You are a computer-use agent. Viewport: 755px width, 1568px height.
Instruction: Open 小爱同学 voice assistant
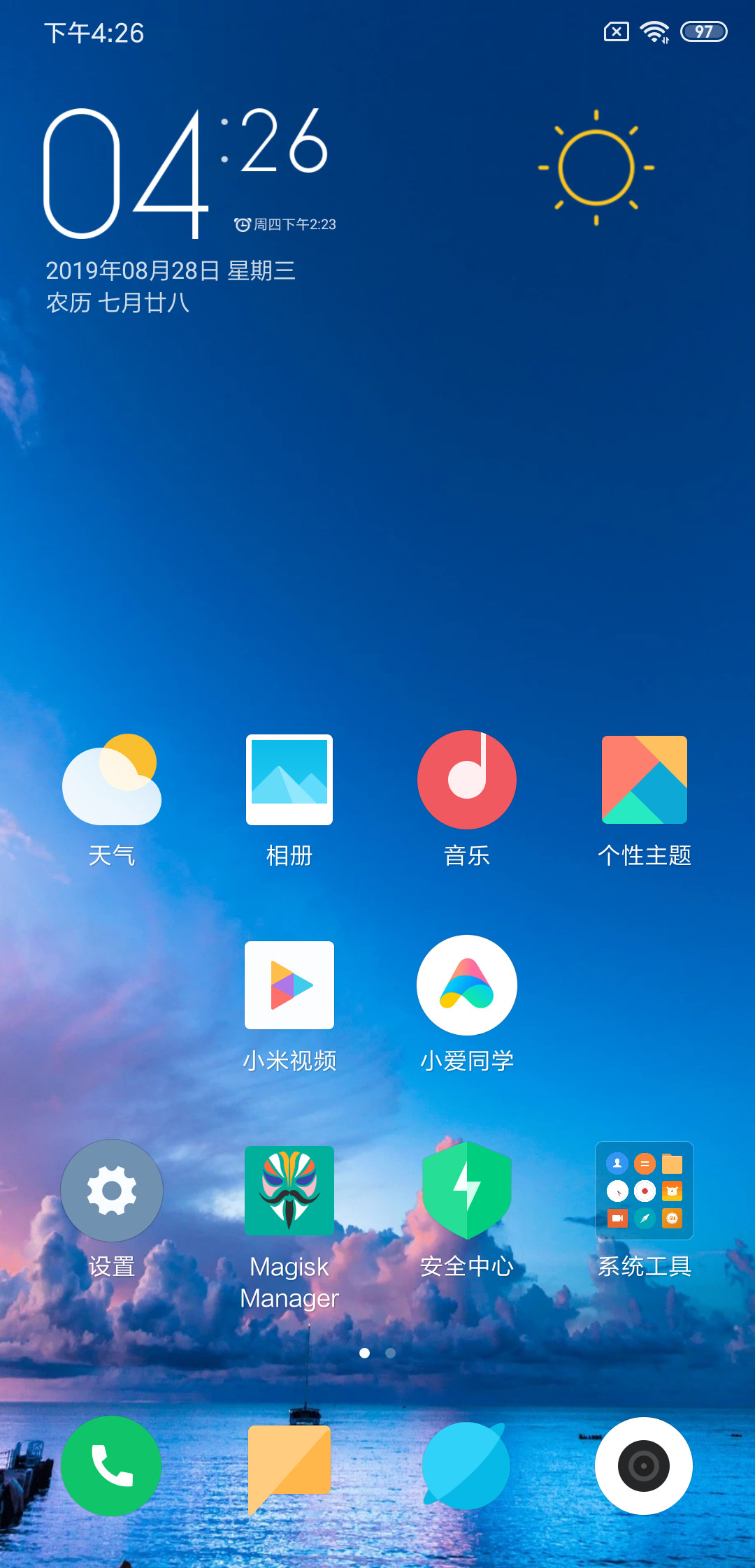click(x=467, y=985)
